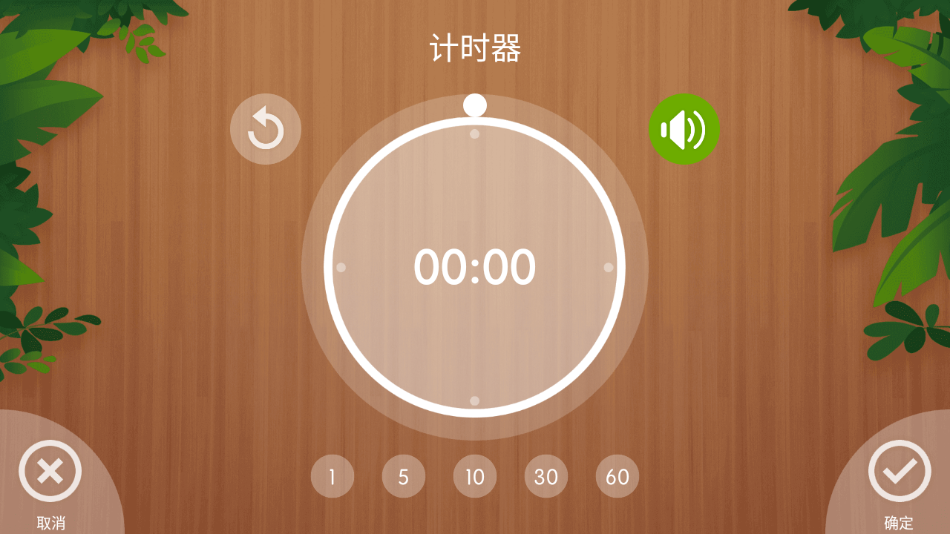Choose the 5 minute preset
The image size is (950, 534).
pos(403,477)
